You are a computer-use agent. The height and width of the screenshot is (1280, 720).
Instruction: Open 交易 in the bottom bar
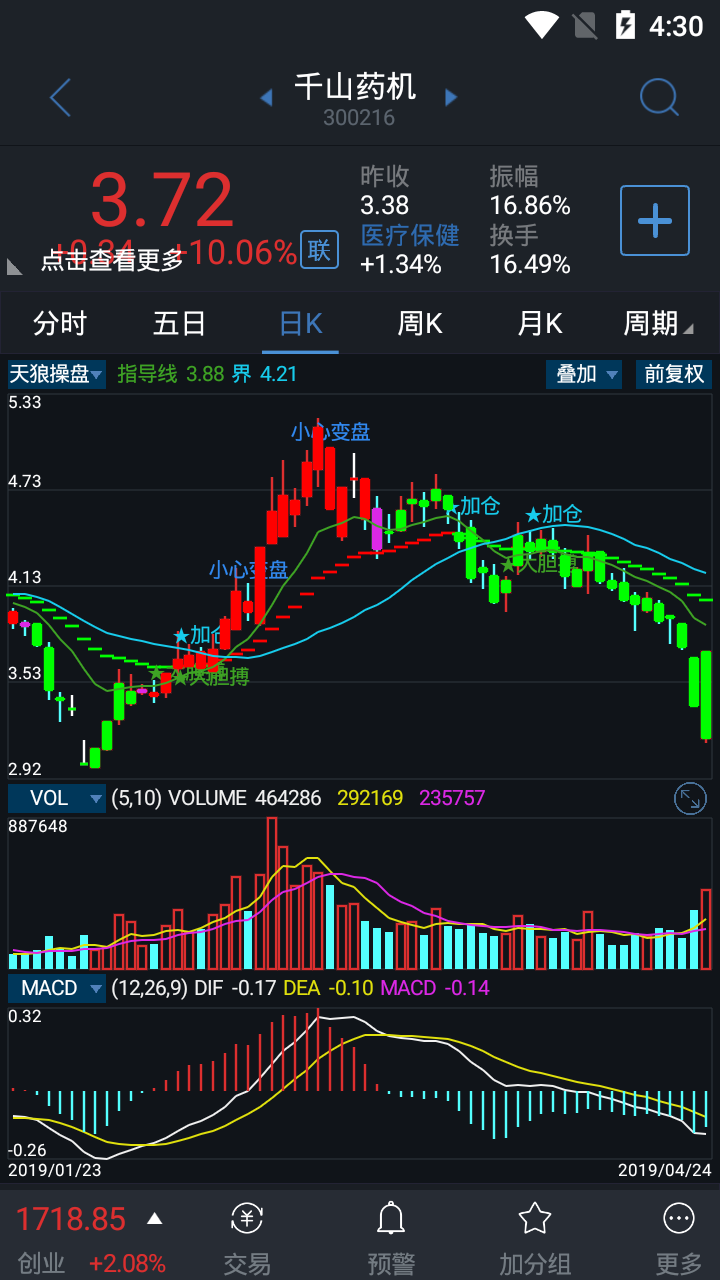pyautogui.click(x=247, y=1238)
